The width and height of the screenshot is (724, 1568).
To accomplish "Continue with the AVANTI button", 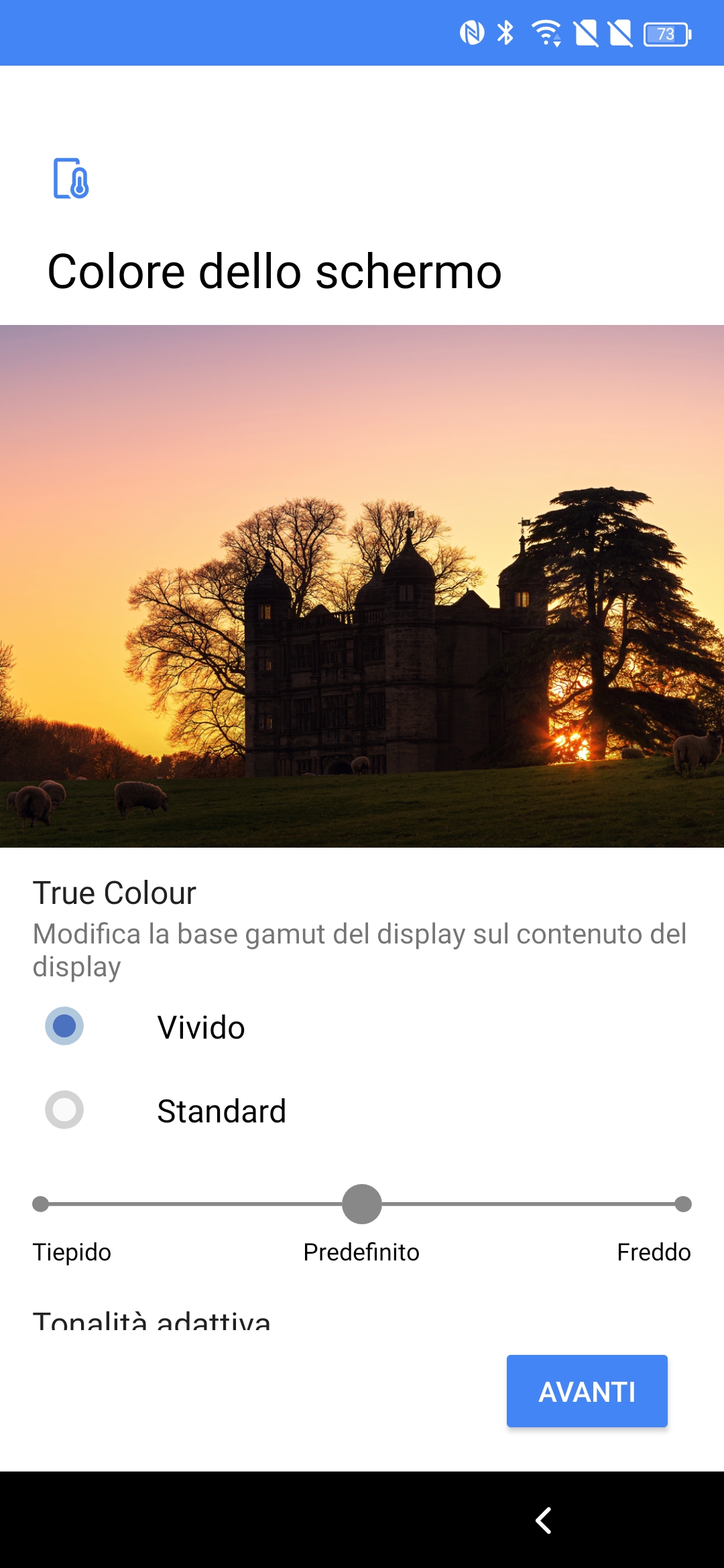I will (x=587, y=1391).
